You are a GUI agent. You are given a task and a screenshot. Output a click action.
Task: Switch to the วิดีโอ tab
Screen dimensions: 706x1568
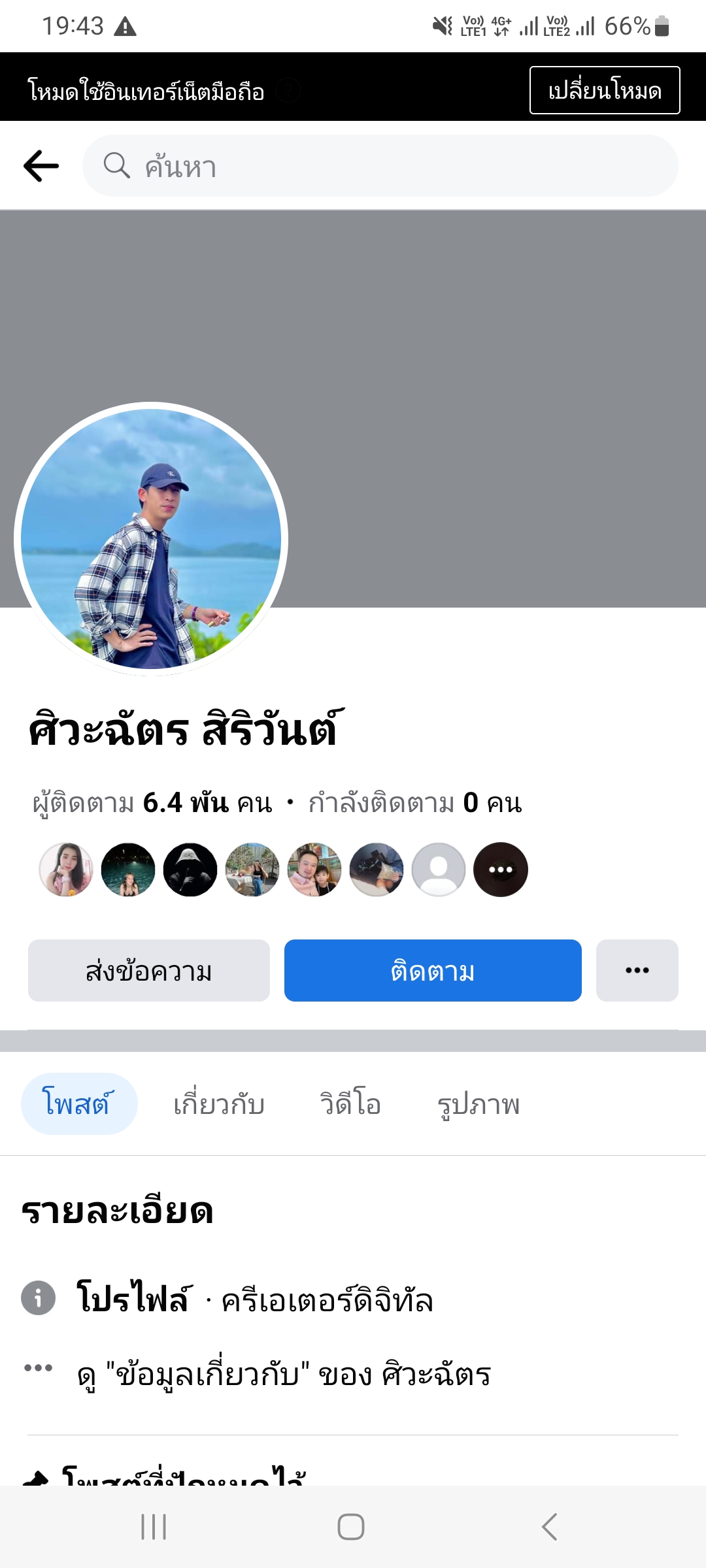click(350, 1104)
